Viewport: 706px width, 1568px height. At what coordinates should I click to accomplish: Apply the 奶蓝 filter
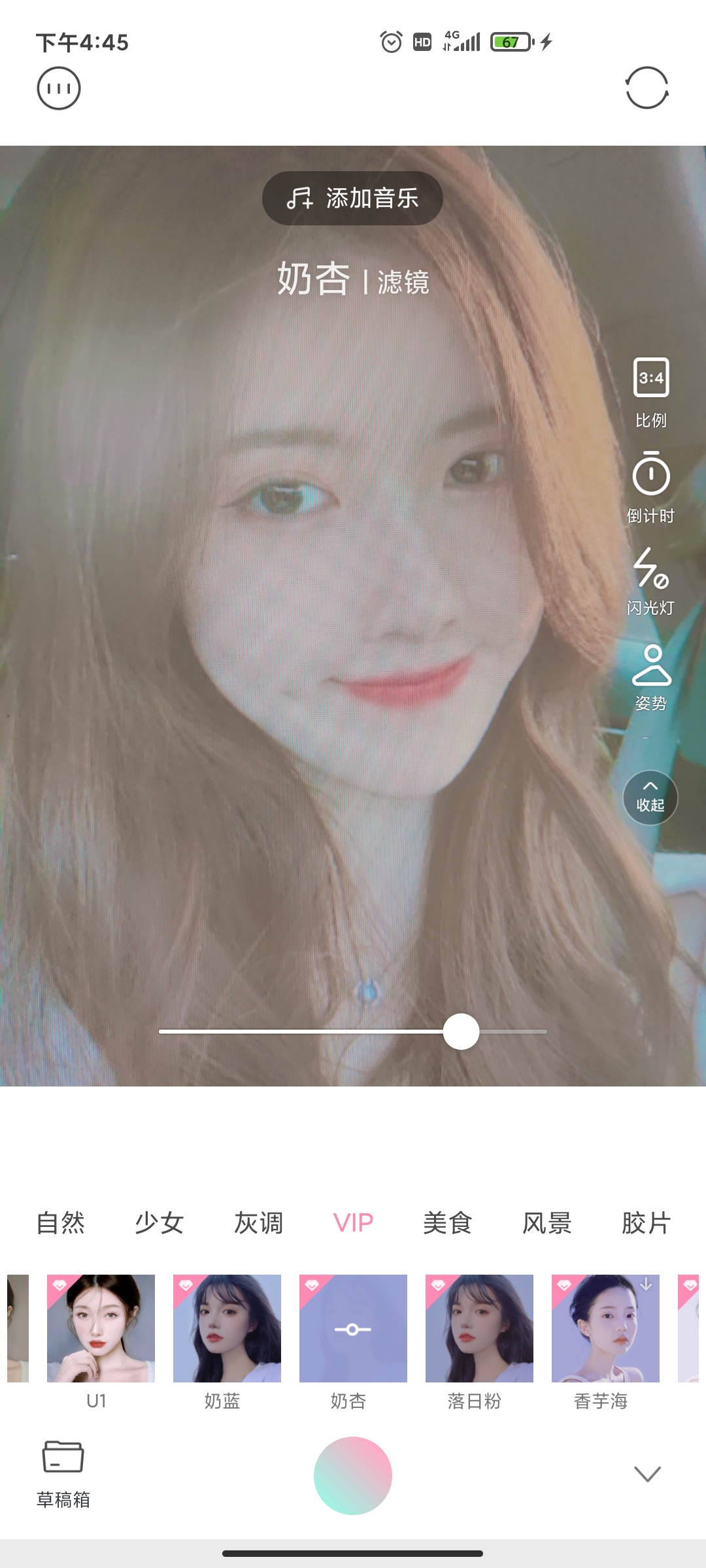point(227,1328)
